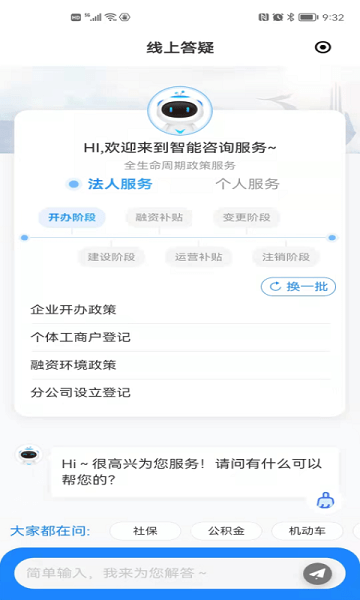The height and width of the screenshot is (600, 360).
Task: Tap the broom icon to clear chat
Action: 325,500
